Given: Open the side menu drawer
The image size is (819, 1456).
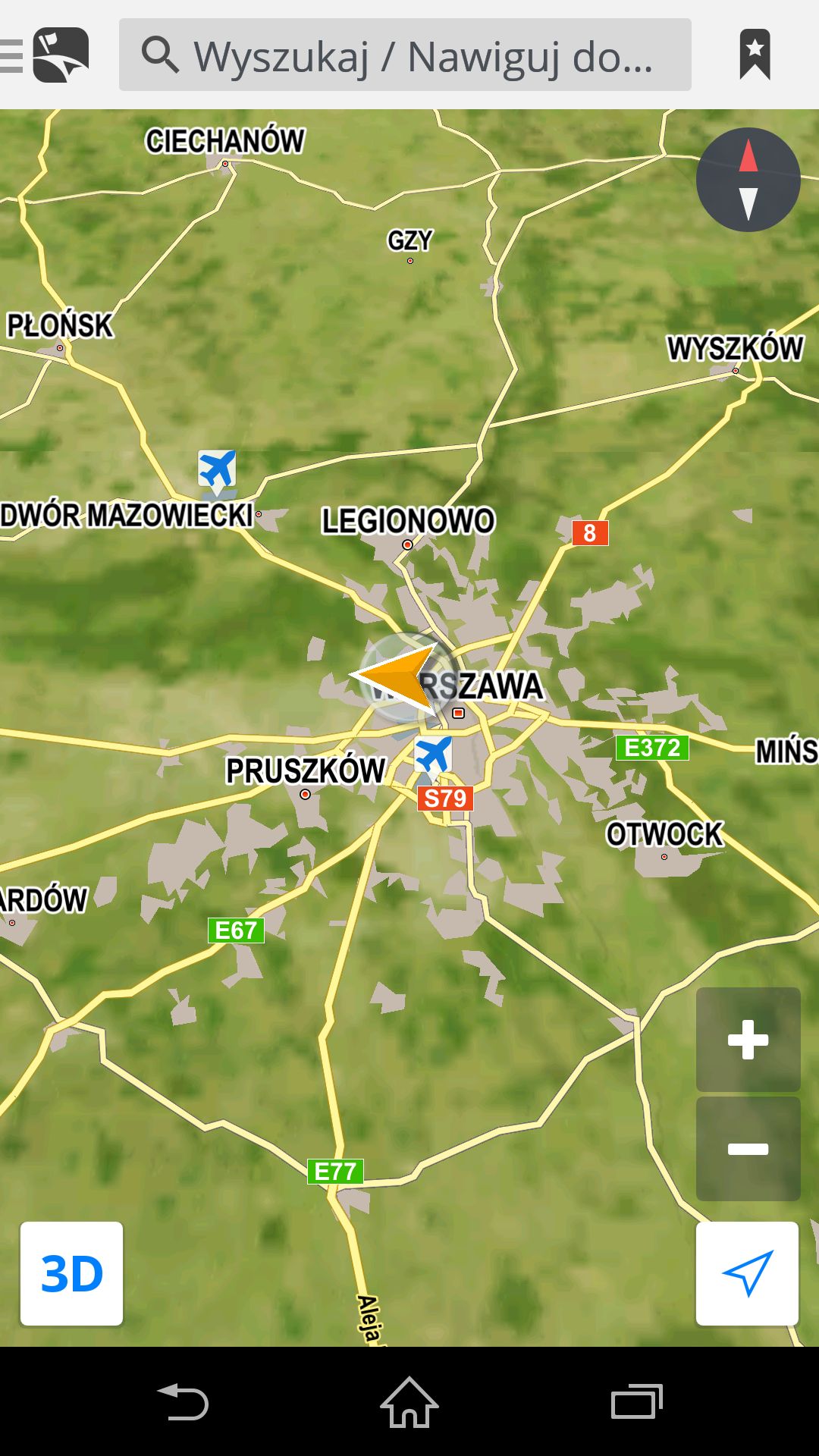Looking at the screenshot, I should click(45, 55).
